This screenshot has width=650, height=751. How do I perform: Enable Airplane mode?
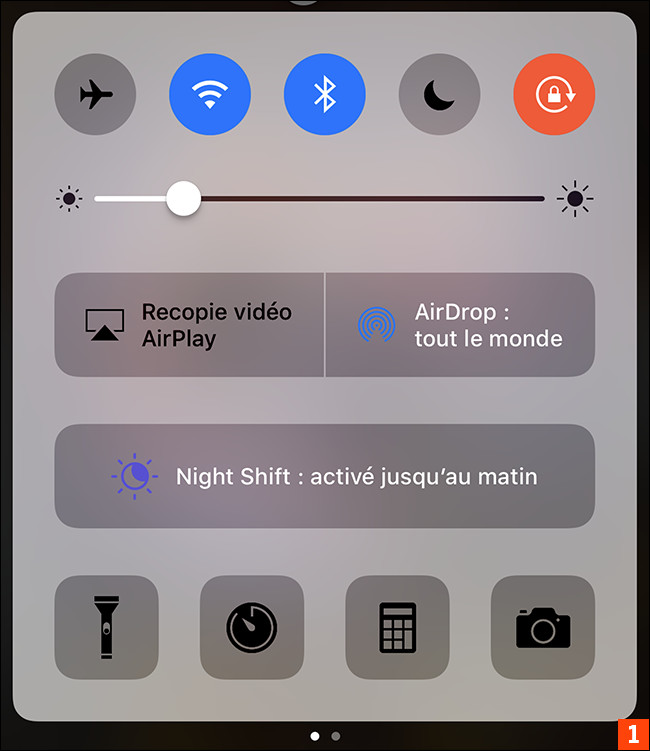point(95,95)
